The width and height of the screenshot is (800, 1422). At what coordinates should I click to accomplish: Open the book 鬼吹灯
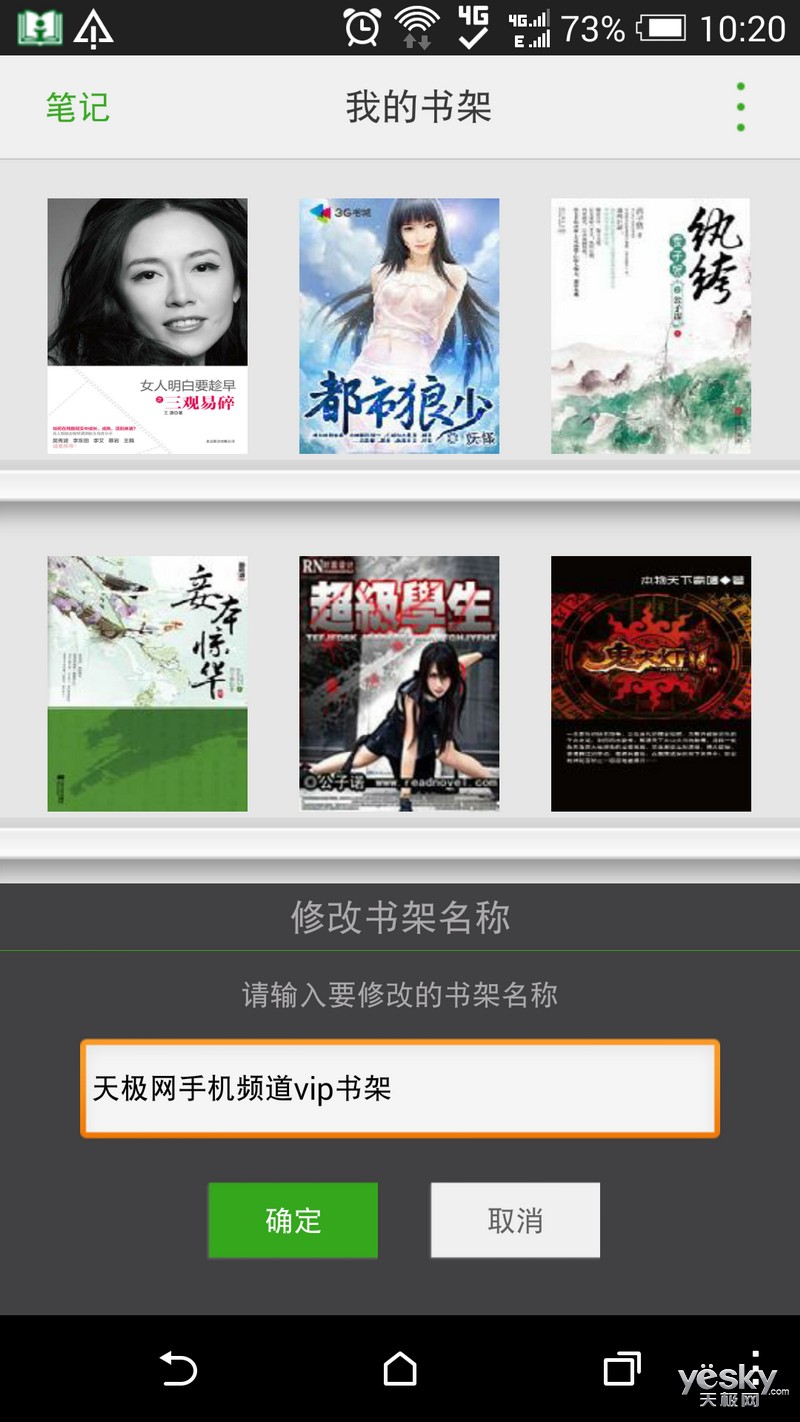(x=651, y=683)
